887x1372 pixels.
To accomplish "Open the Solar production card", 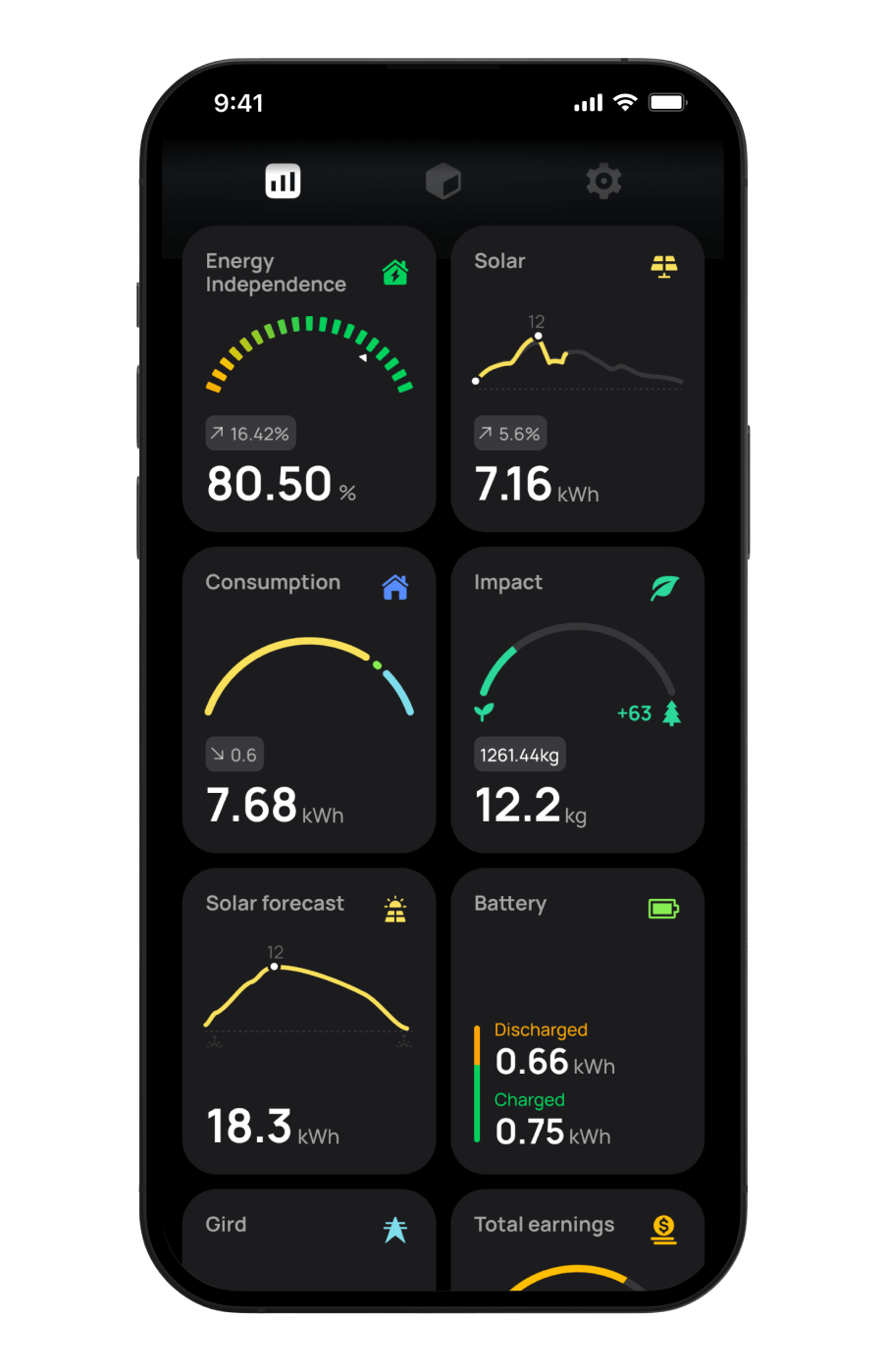I will click(x=577, y=379).
